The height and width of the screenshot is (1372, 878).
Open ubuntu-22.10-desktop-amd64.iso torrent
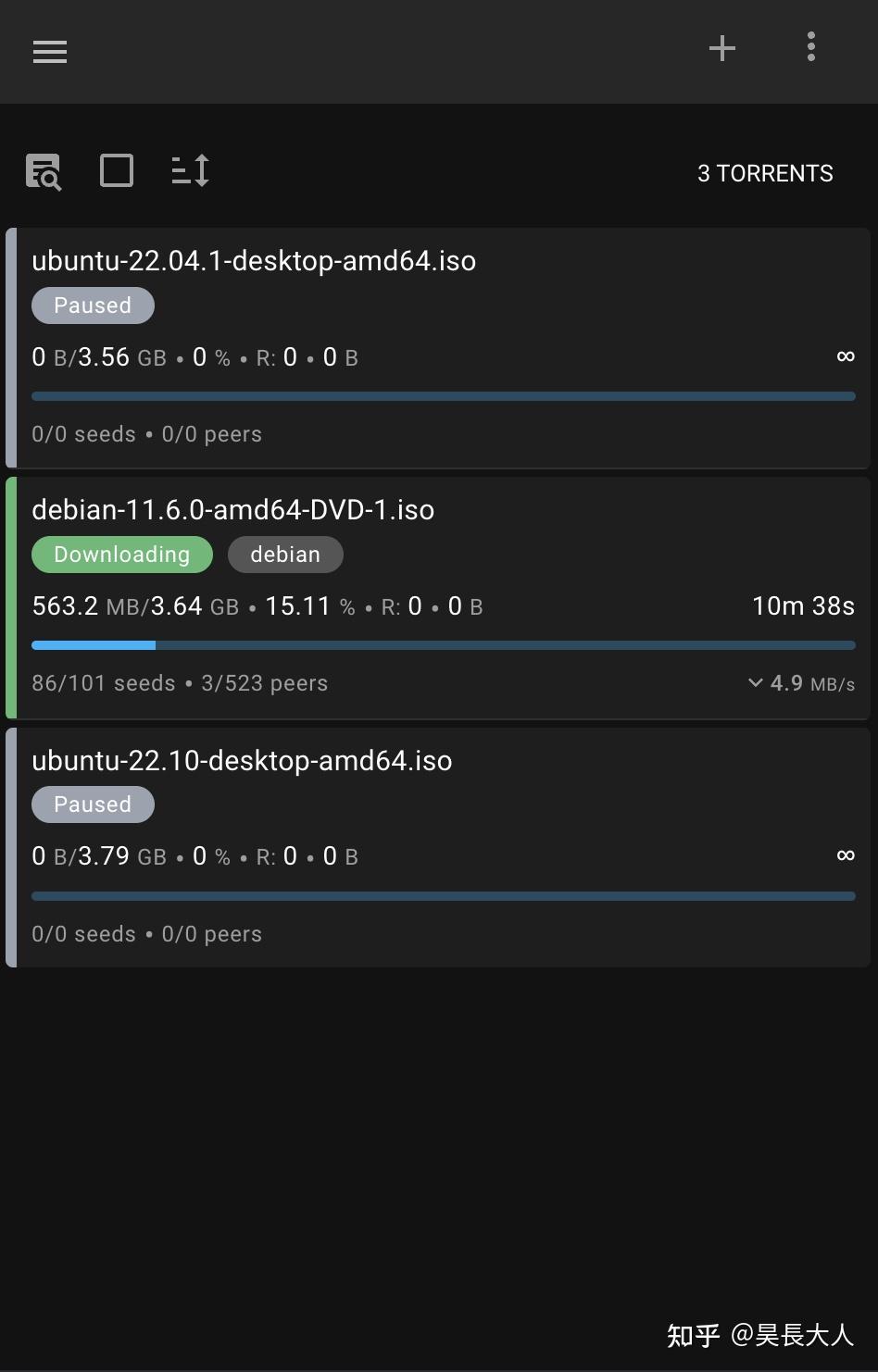(x=242, y=761)
